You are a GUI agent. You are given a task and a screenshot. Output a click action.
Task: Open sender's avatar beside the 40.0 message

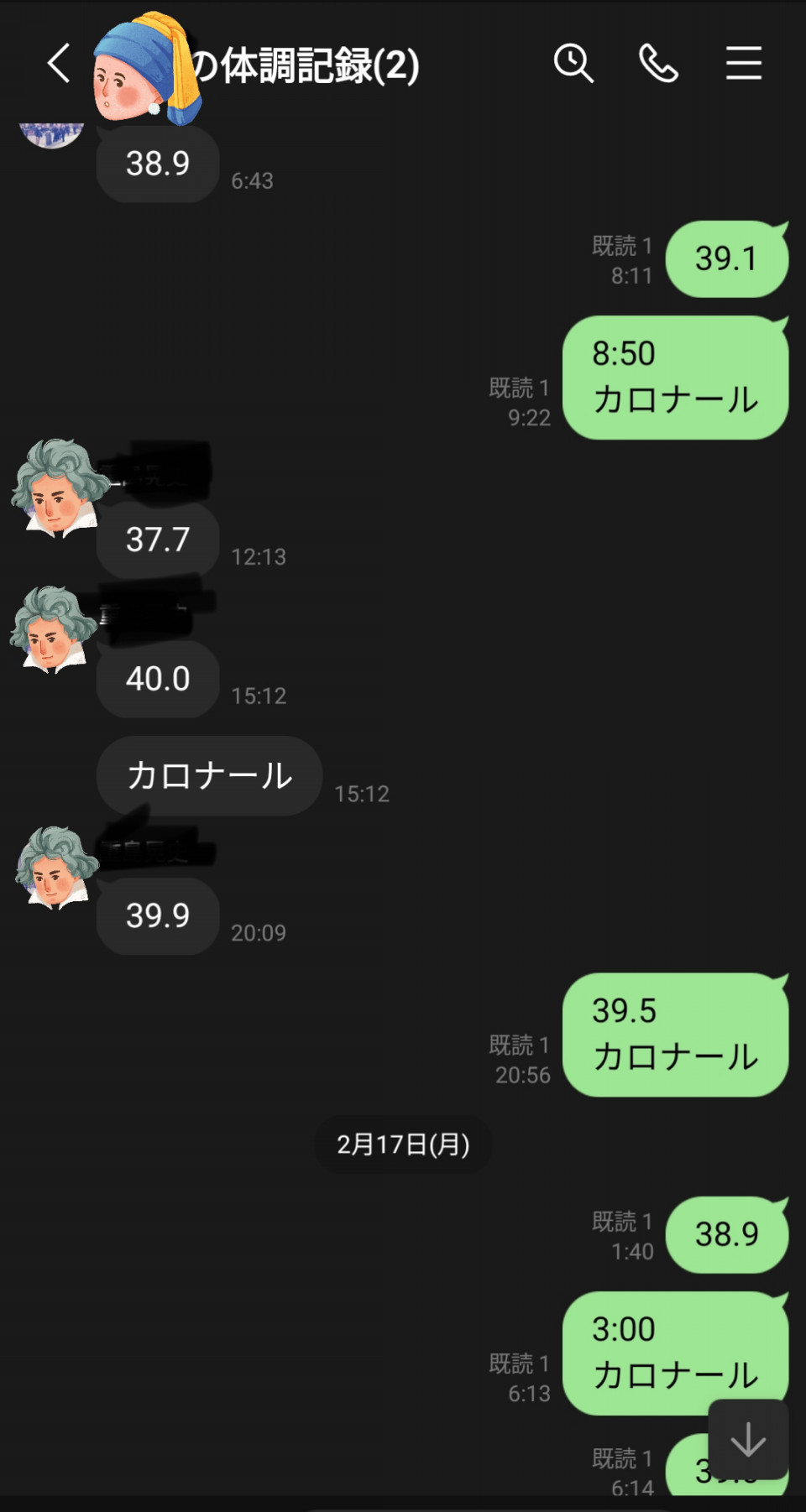point(52,630)
